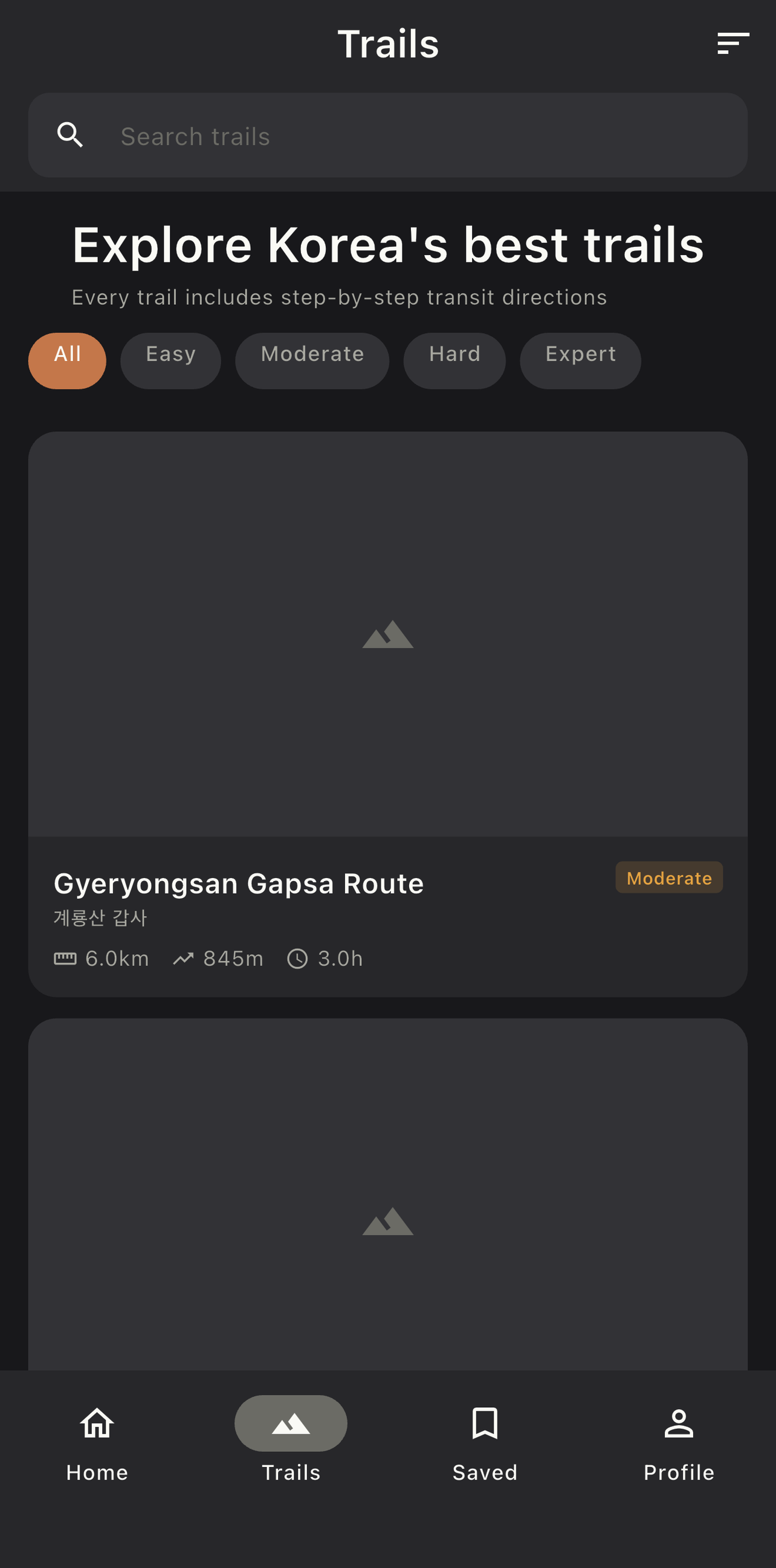Select the Profile person icon
Screen dimensions: 776x1568
(679, 1423)
